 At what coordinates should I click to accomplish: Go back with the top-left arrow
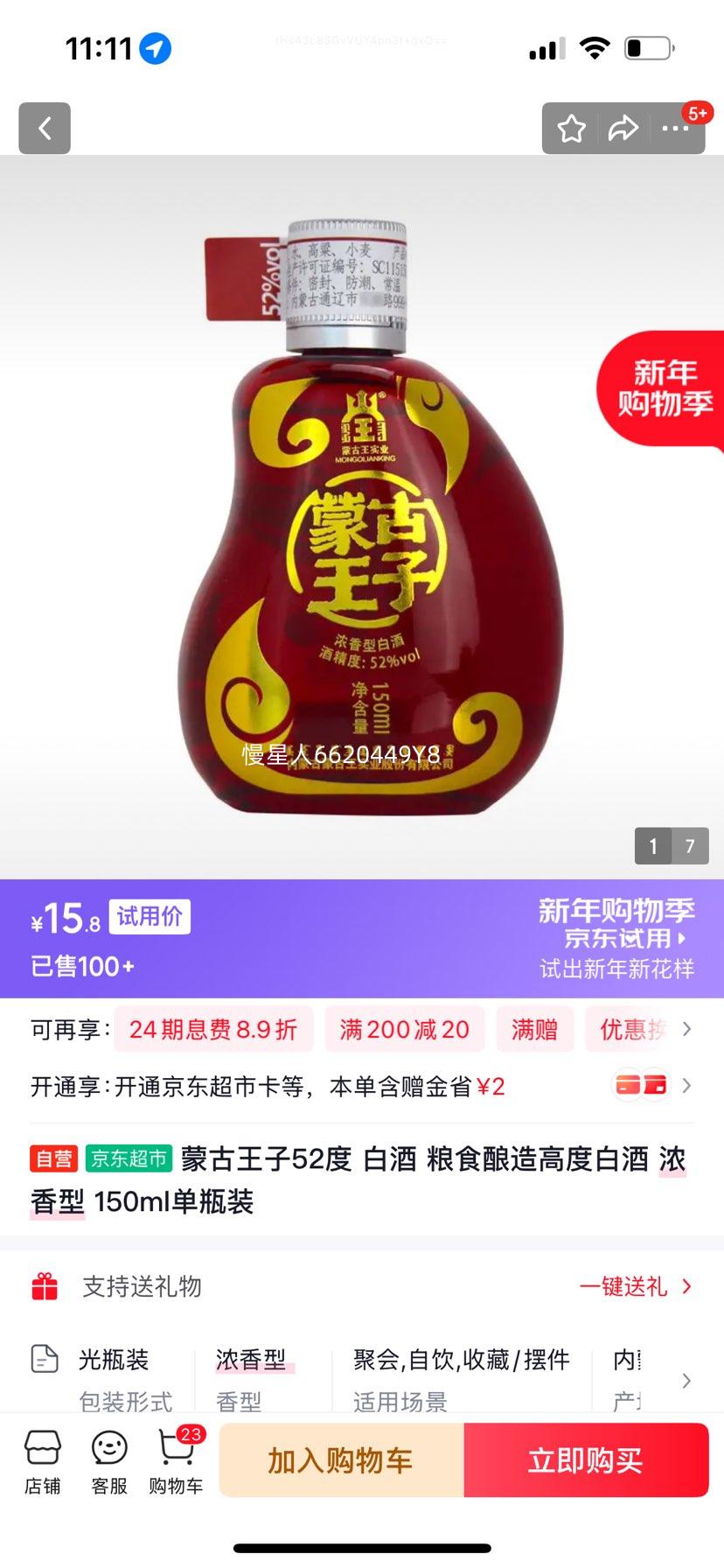click(x=44, y=128)
